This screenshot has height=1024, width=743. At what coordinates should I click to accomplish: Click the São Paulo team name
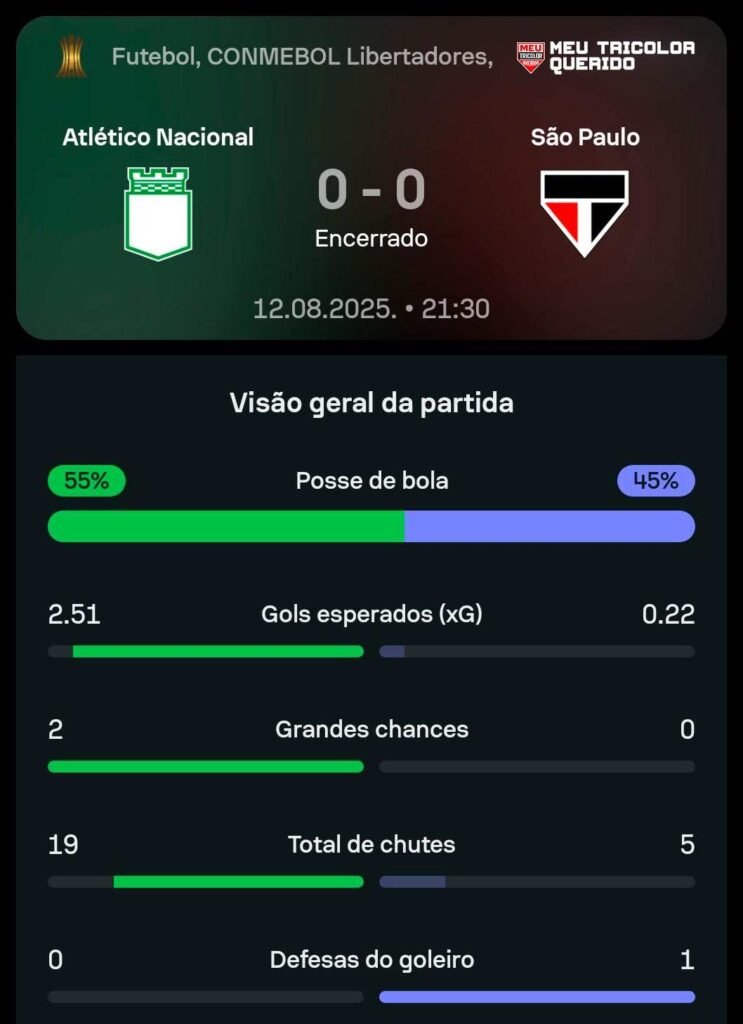(x=586, y=138)
